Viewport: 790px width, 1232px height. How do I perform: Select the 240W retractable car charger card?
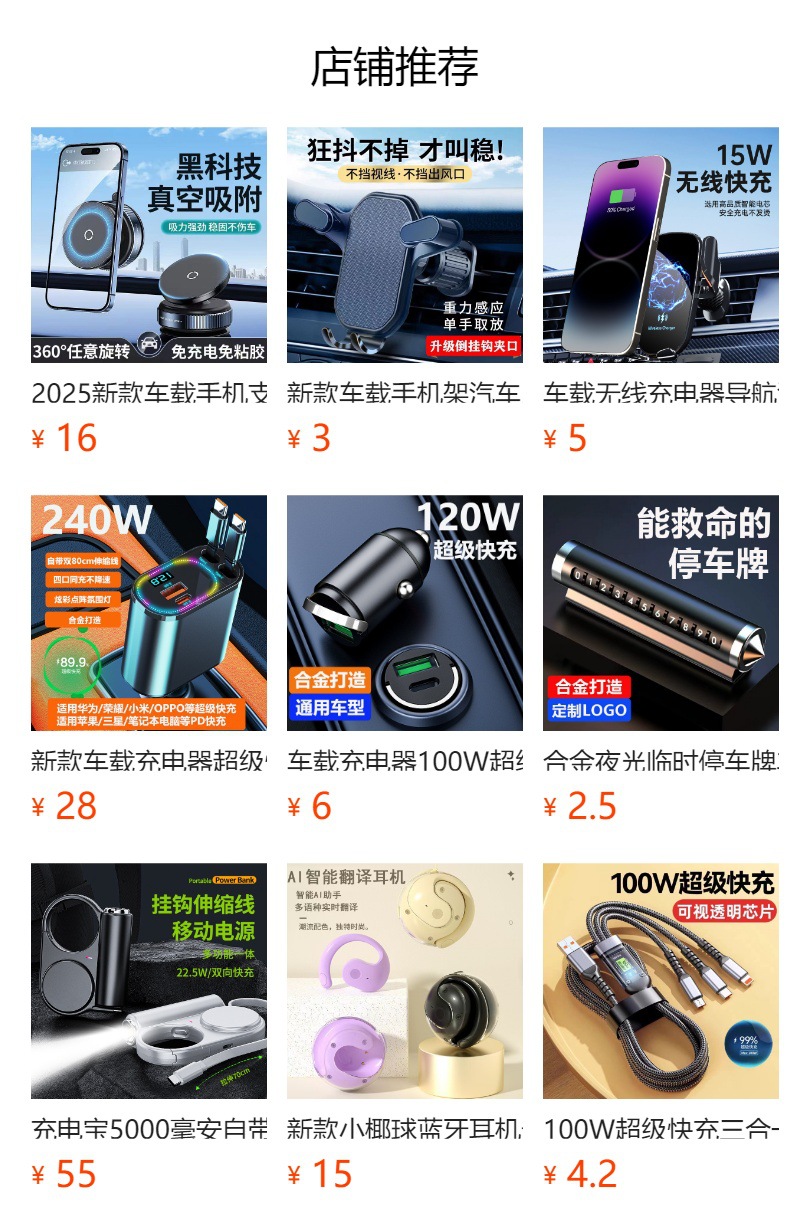point(149,613)
